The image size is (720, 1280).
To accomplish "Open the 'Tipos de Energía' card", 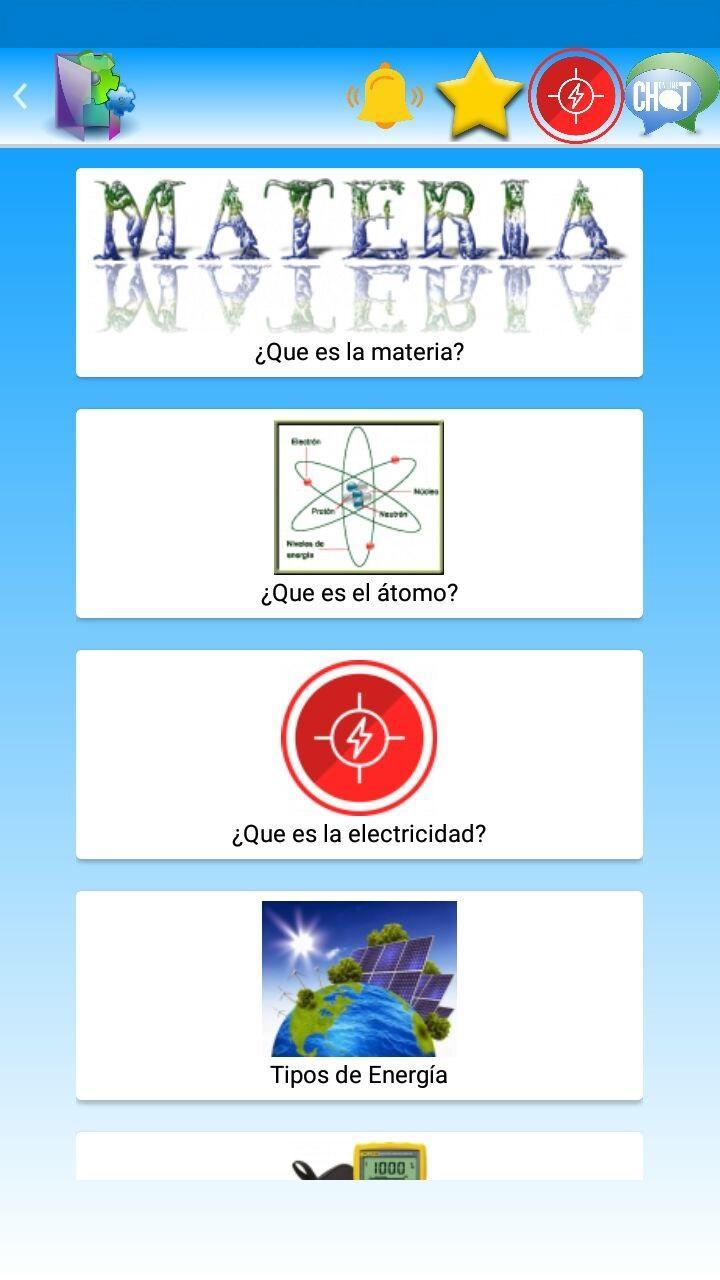I will point(359,995).
